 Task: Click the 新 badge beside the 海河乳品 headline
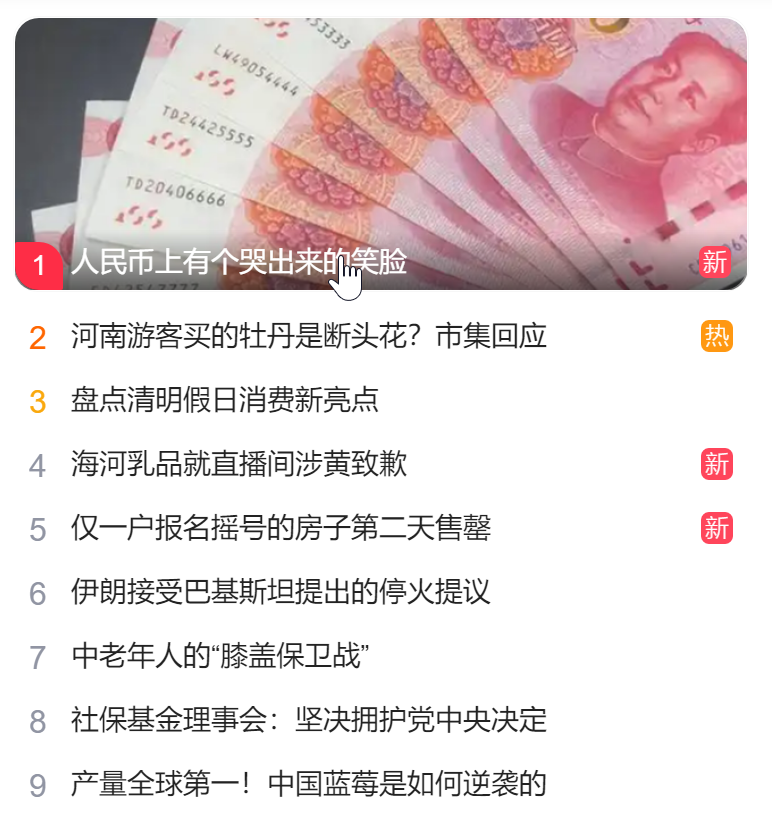[x=716, y=463]
